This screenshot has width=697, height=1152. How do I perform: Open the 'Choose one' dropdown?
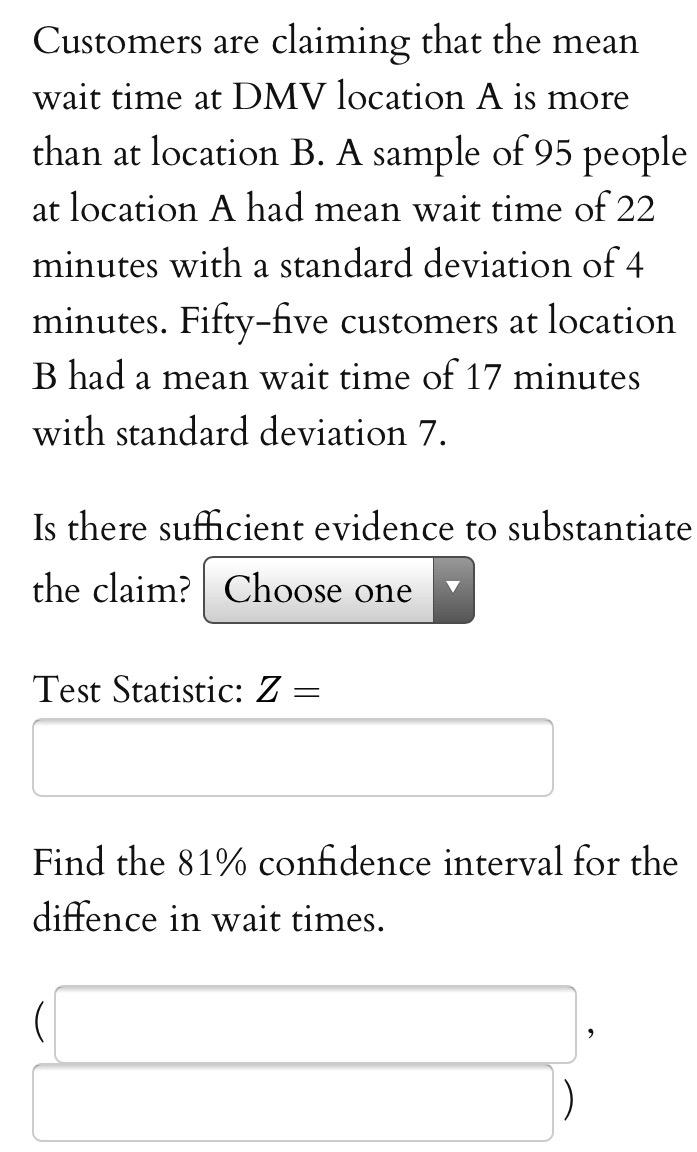pos(338,590)
